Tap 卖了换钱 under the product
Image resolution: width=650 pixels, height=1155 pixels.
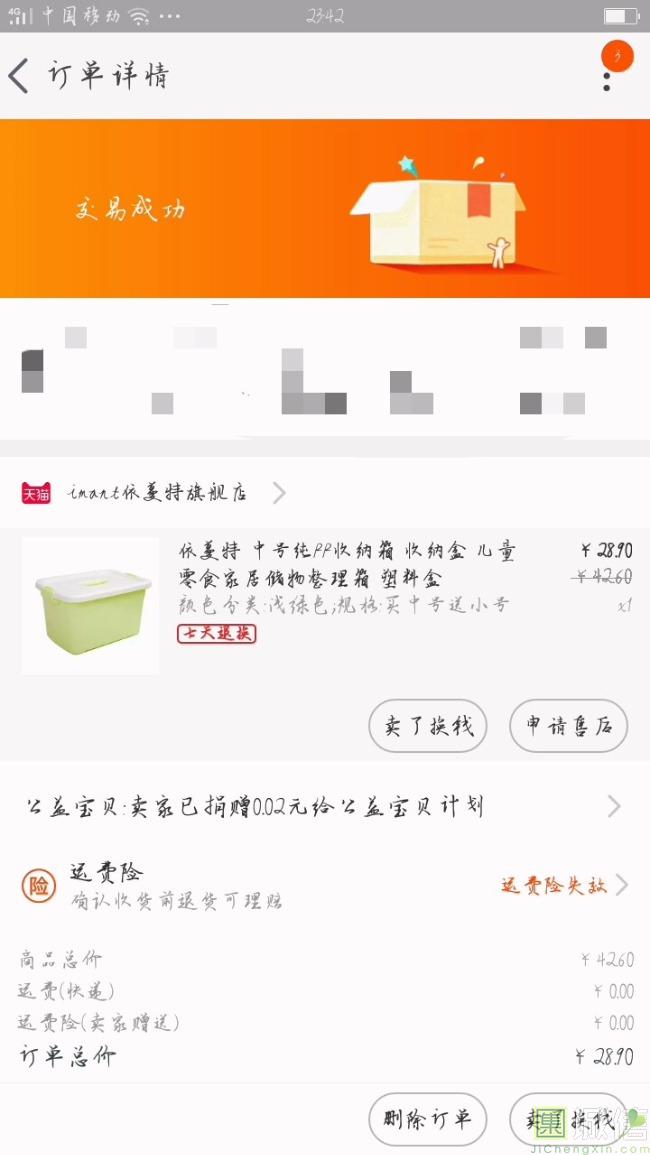click(428, 726)
